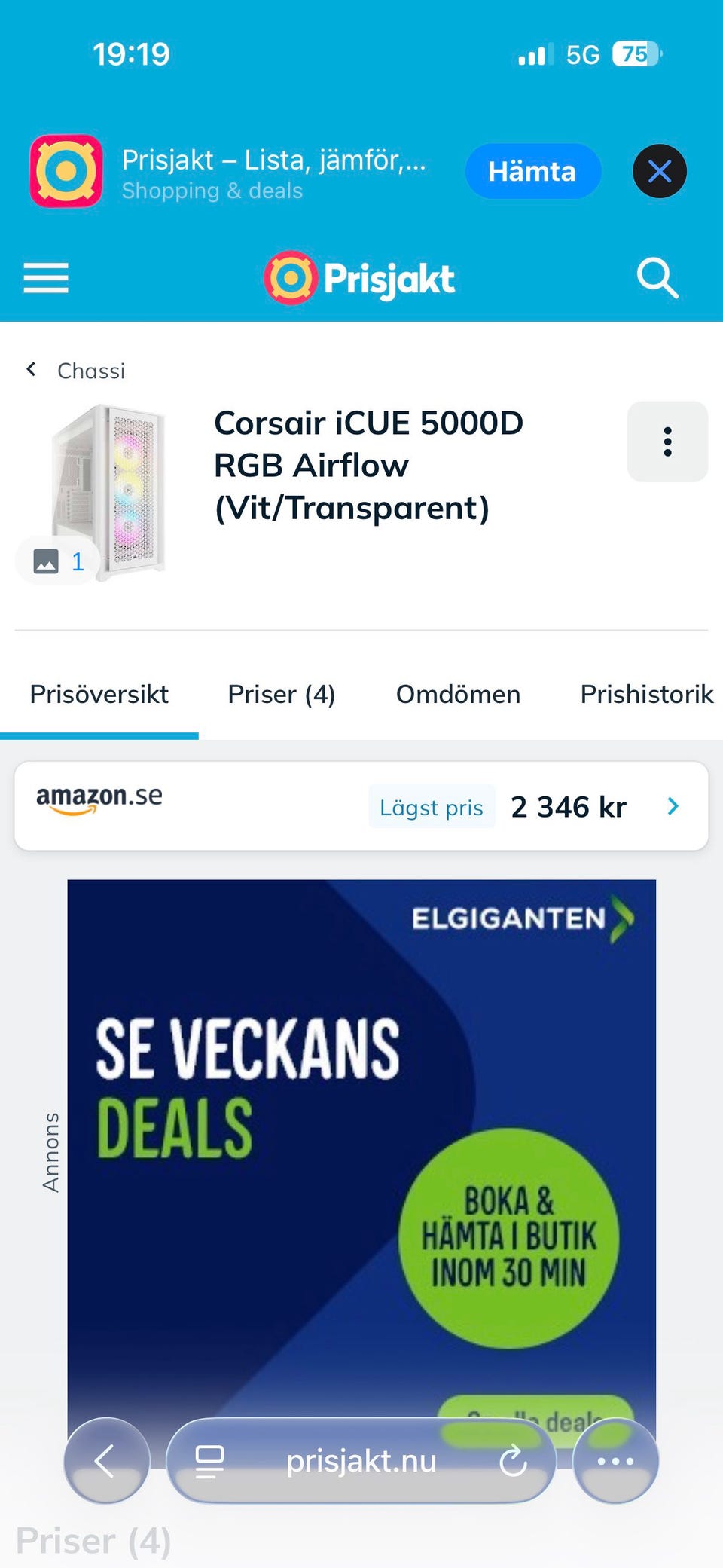Go back using the Chassi breadcrumb chevron
This screenshot has width=723, height=1568.
[31, 369]
